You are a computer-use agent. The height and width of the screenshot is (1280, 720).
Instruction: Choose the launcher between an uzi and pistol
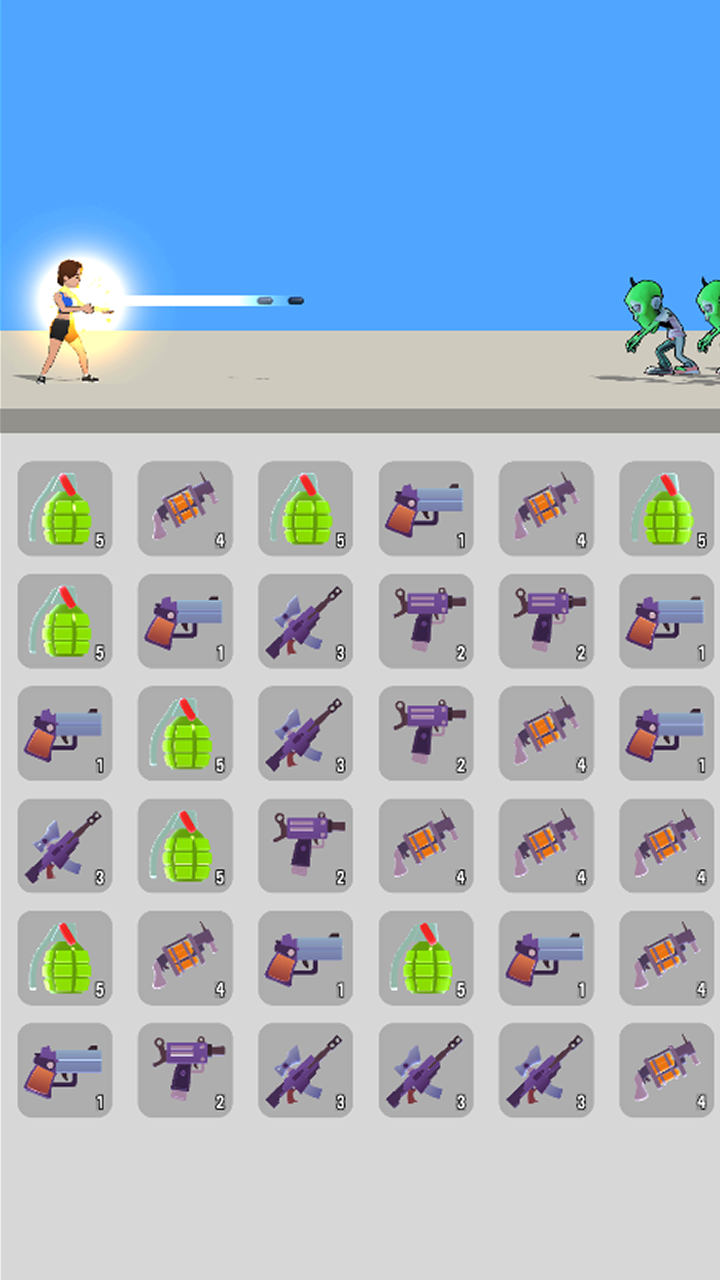(x=546, y=733)
